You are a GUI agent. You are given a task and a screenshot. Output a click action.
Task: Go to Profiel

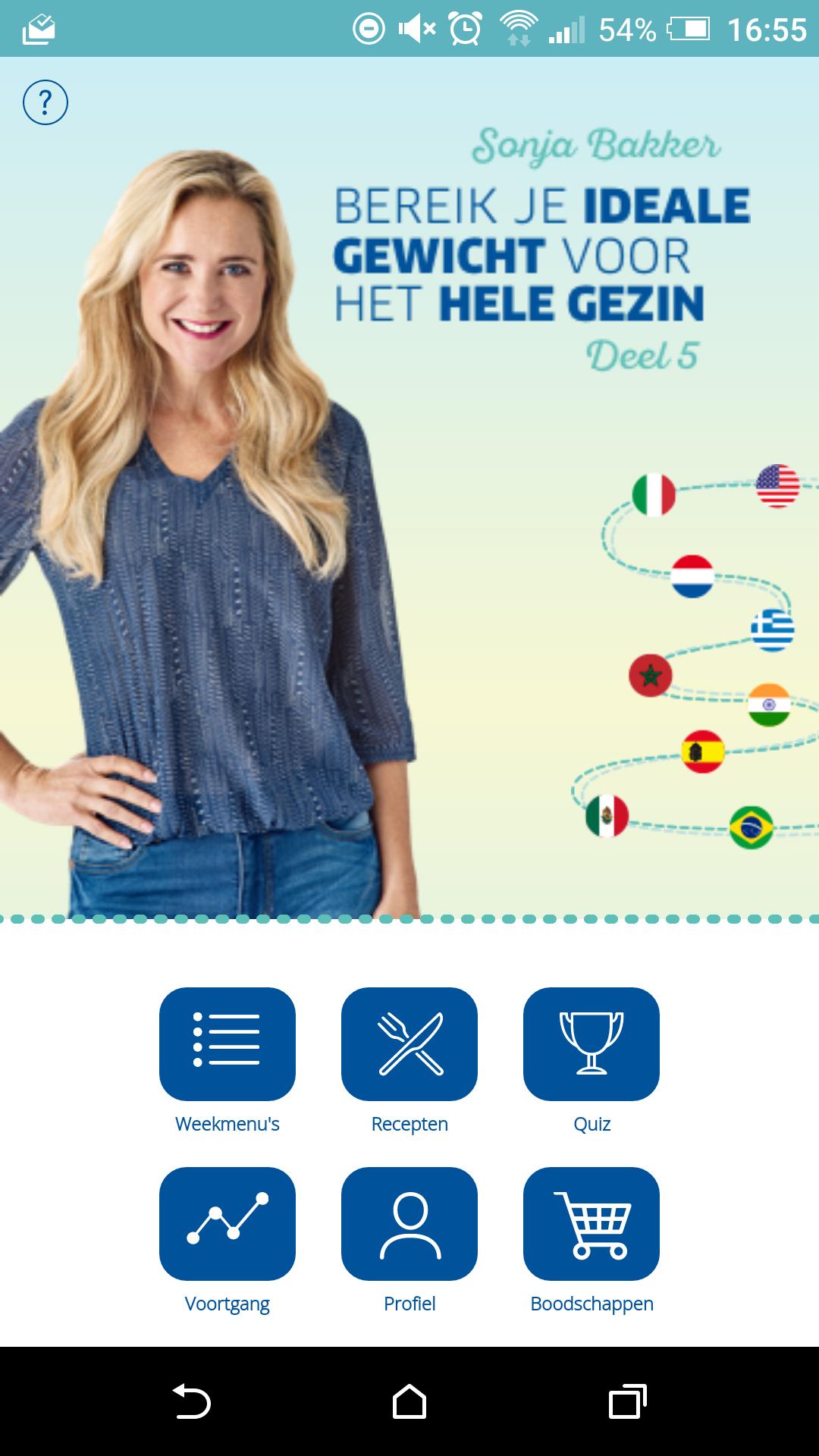point(409,1223)
